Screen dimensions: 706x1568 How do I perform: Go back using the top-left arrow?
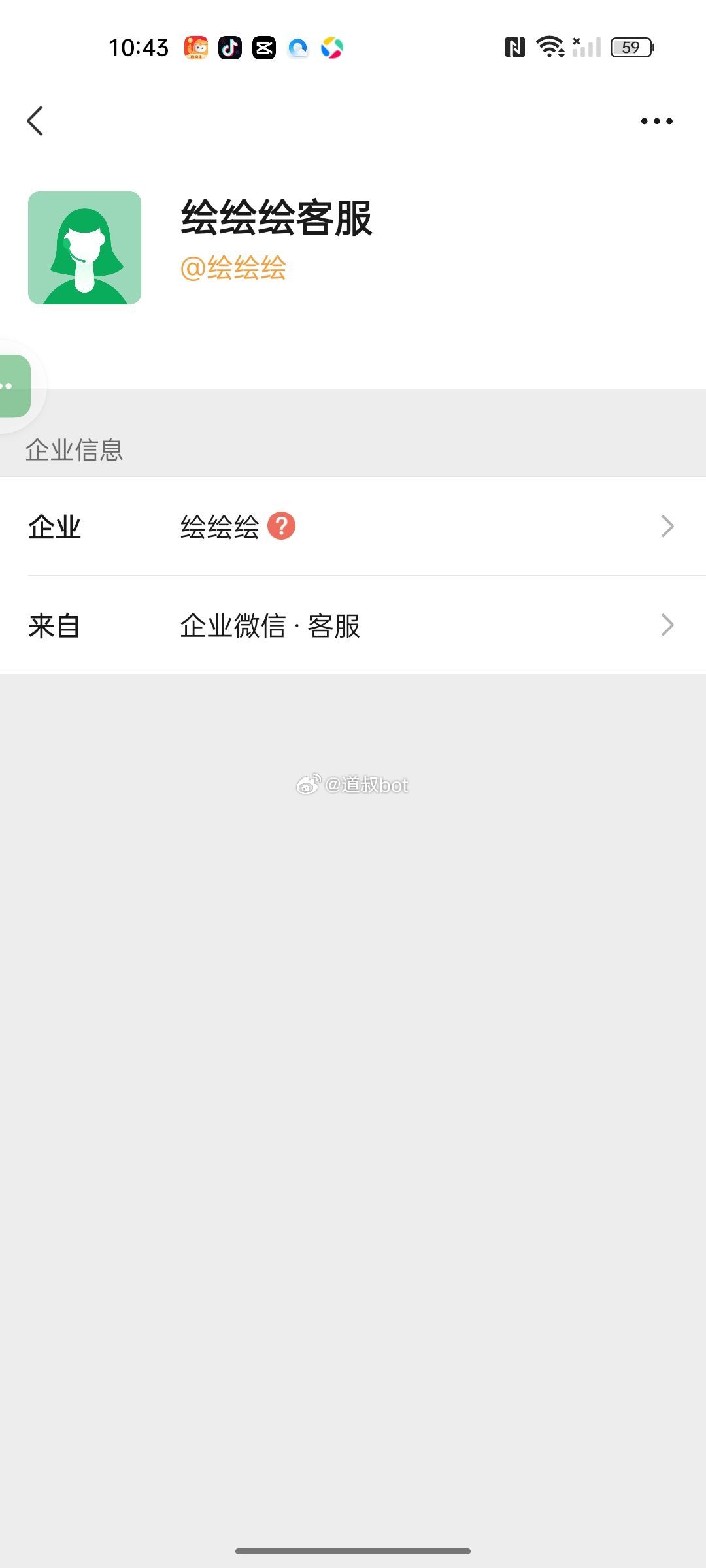click(x=35, y=121)
